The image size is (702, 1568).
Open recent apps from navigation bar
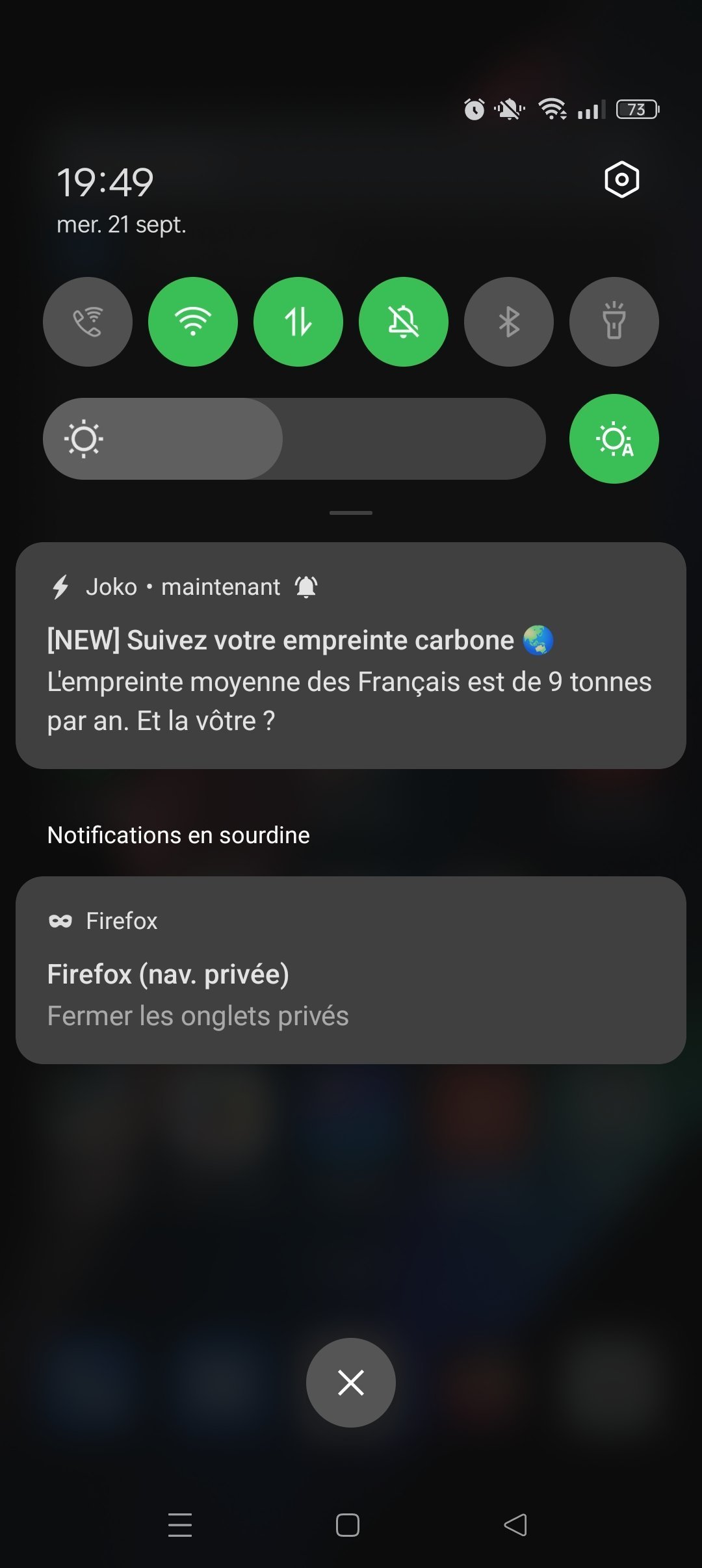[180, 1525]
